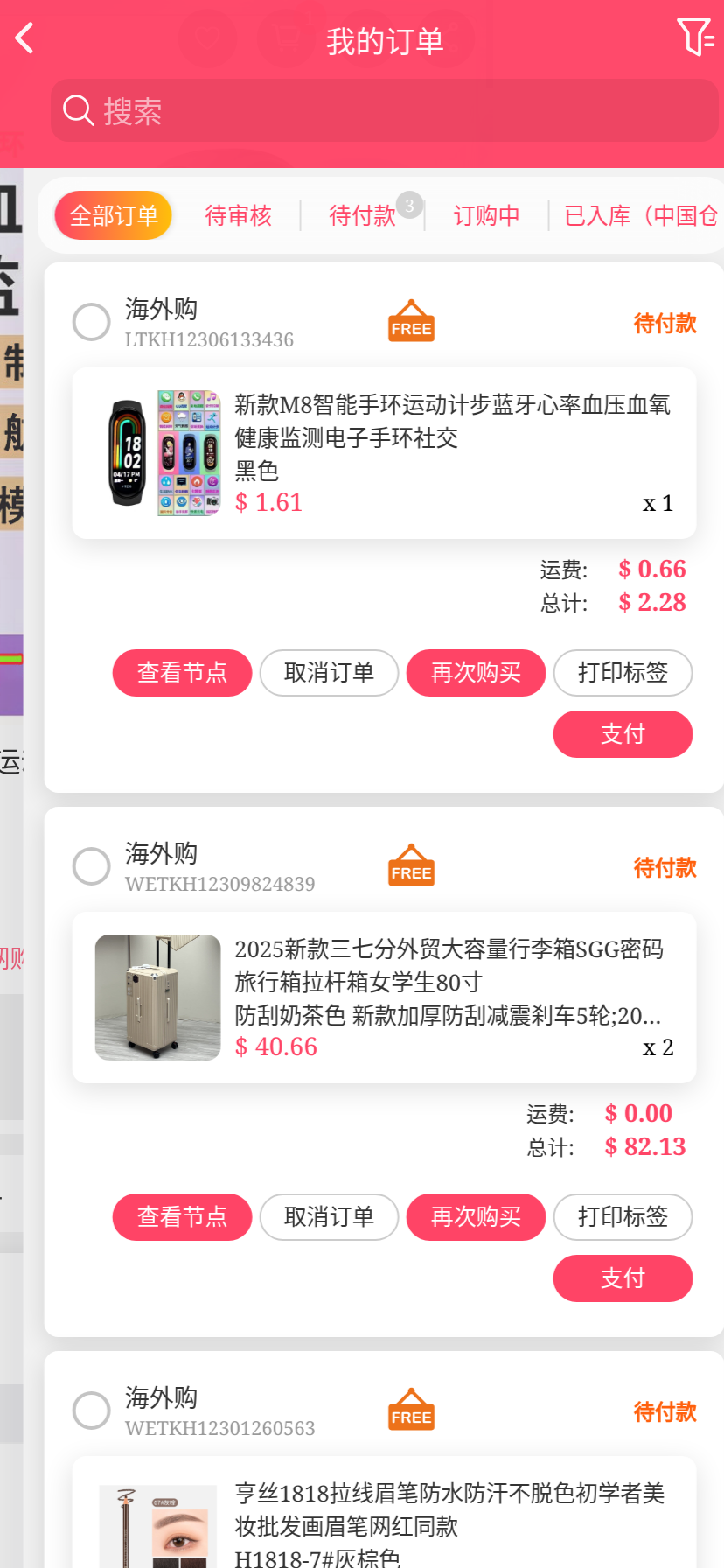The height and width of the screenshot is (1568, 724).
Task: Open the M8智能手环 product card
Action: [384, 453]
